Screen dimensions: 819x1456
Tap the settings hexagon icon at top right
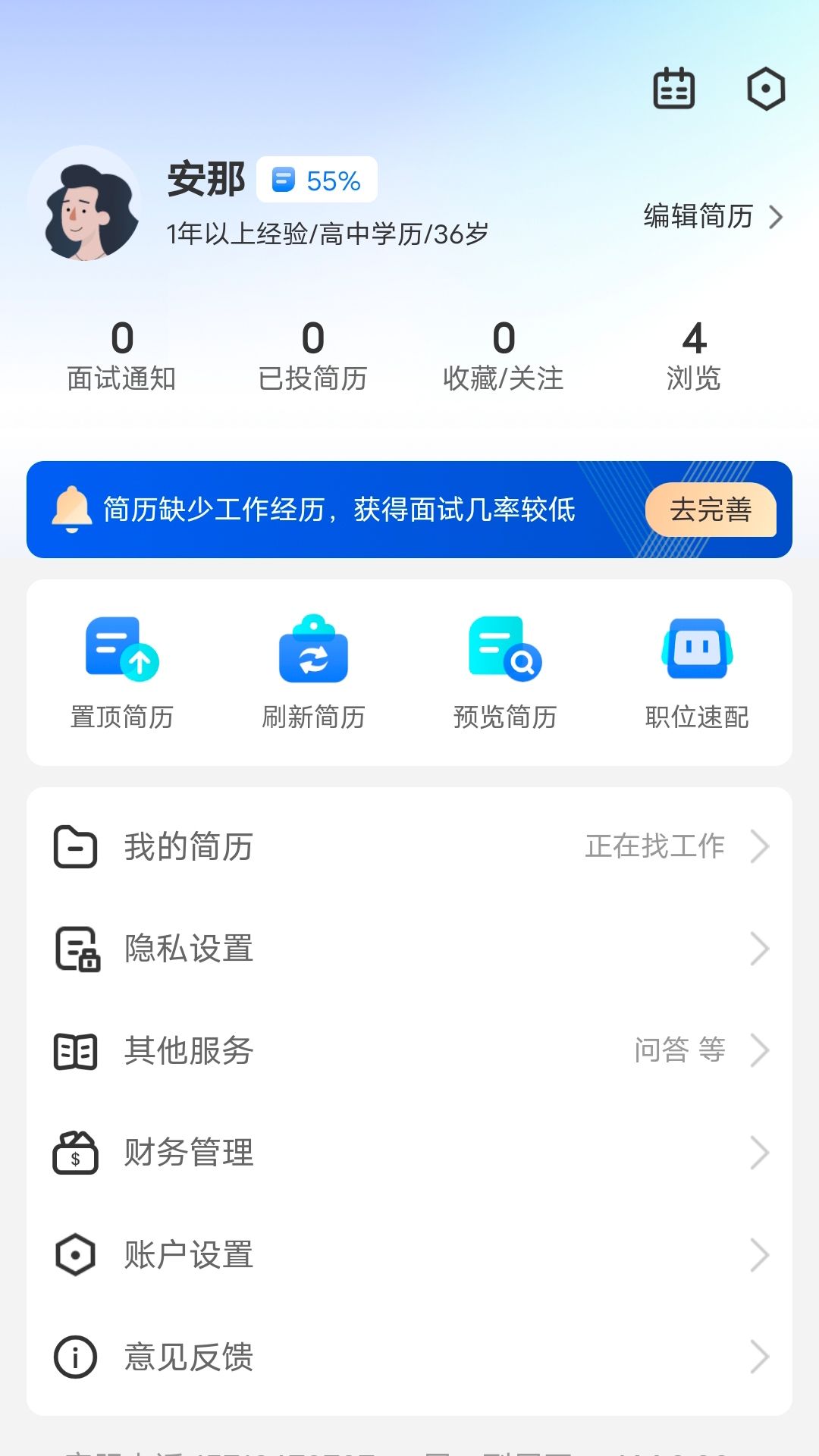pos(766,88)
